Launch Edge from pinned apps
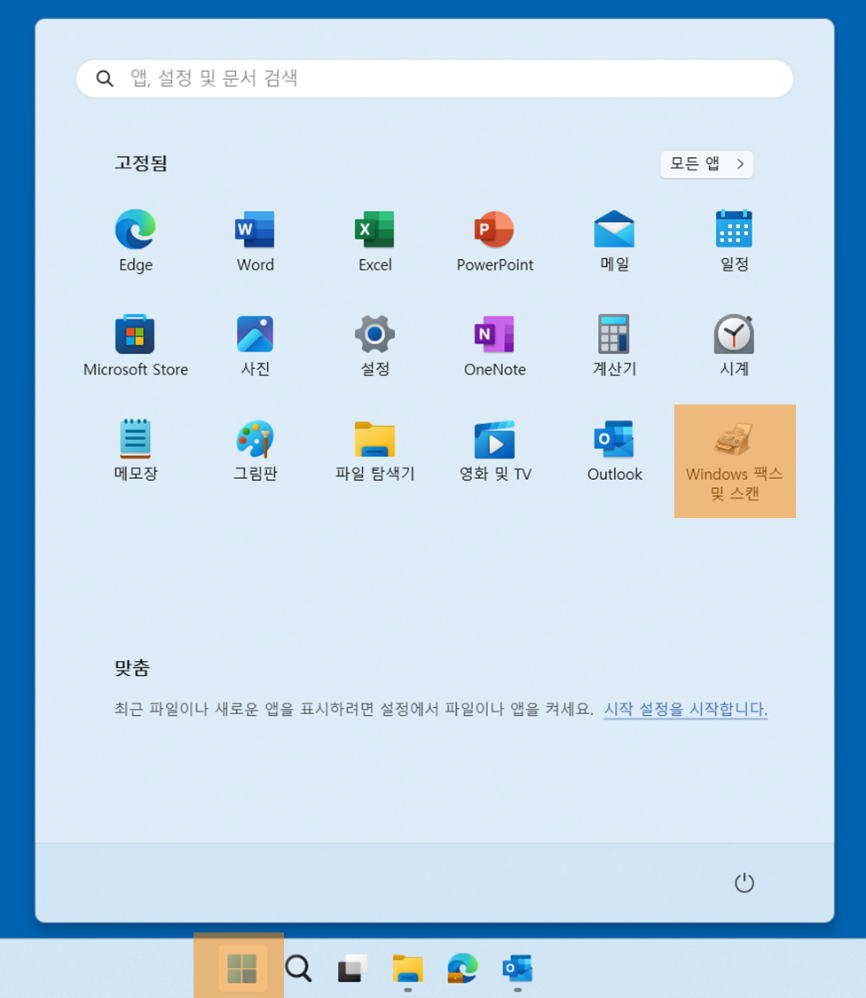The width and height of the screenshot is (866, 998). 135,240
